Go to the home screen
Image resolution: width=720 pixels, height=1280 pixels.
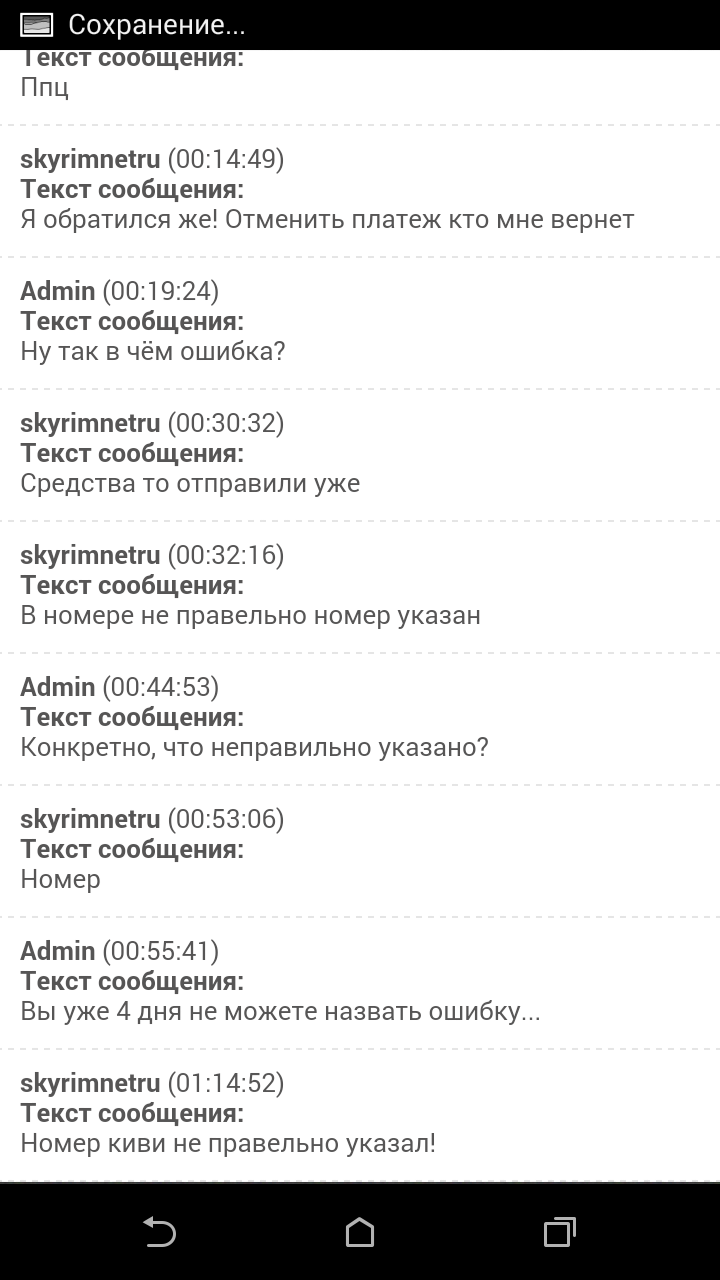[x=360, y=1232]
